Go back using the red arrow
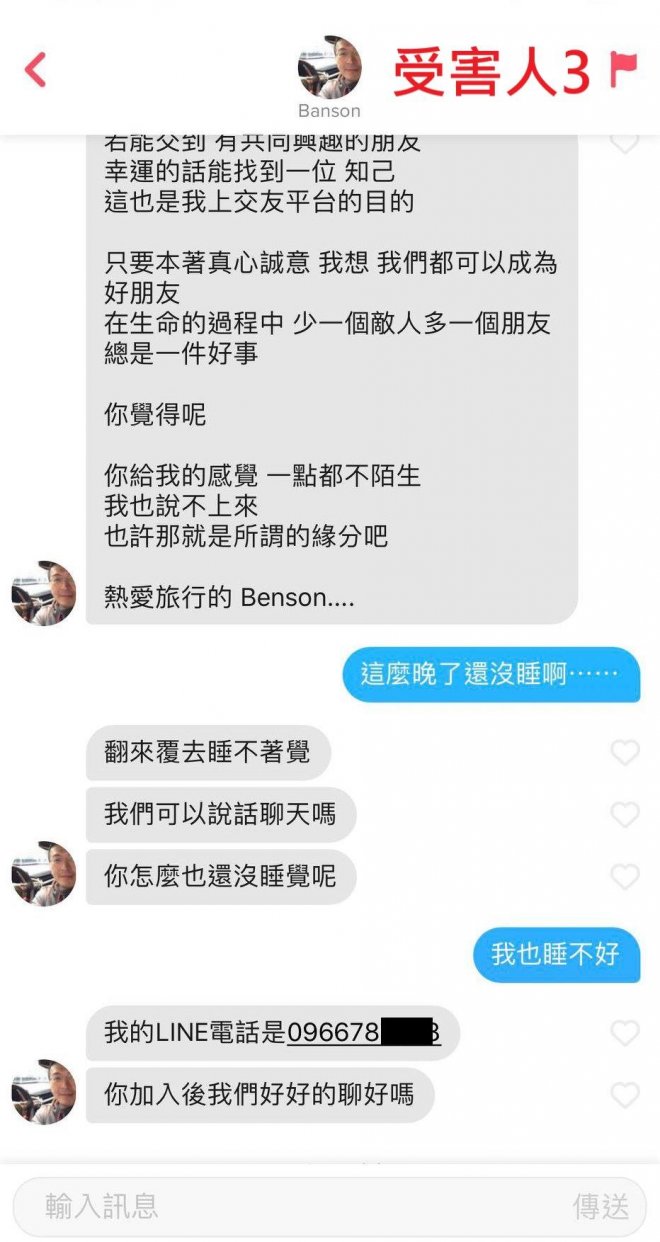The image size is (660, 1242). [36, 70]
